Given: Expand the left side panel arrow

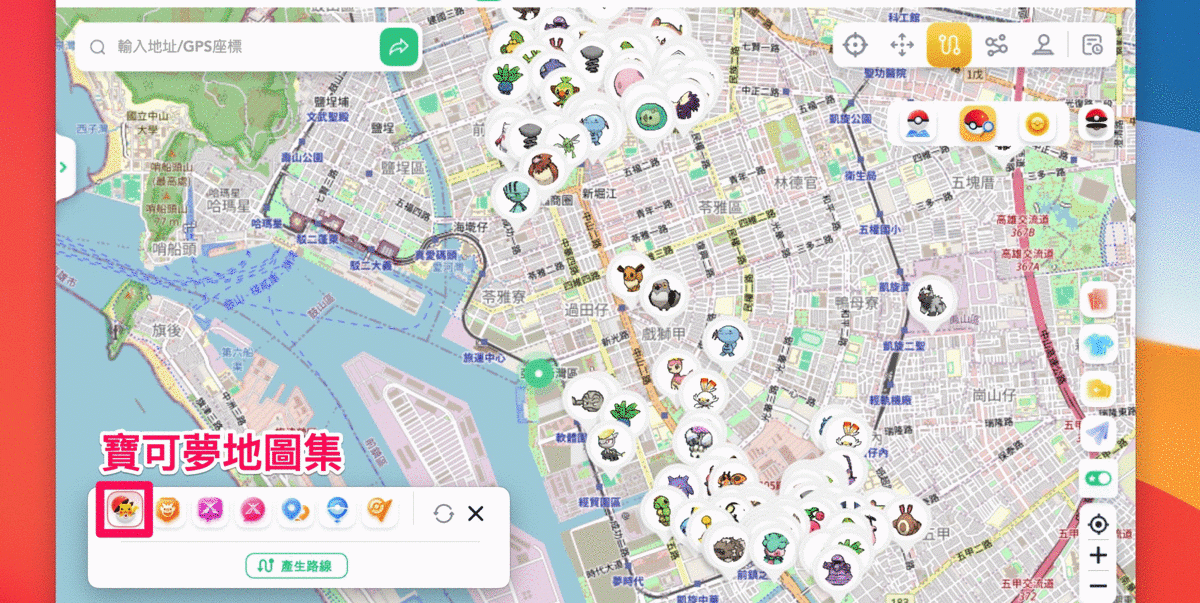Looking at the screenshot, I should pyautogui.click(x=64, y=167).
